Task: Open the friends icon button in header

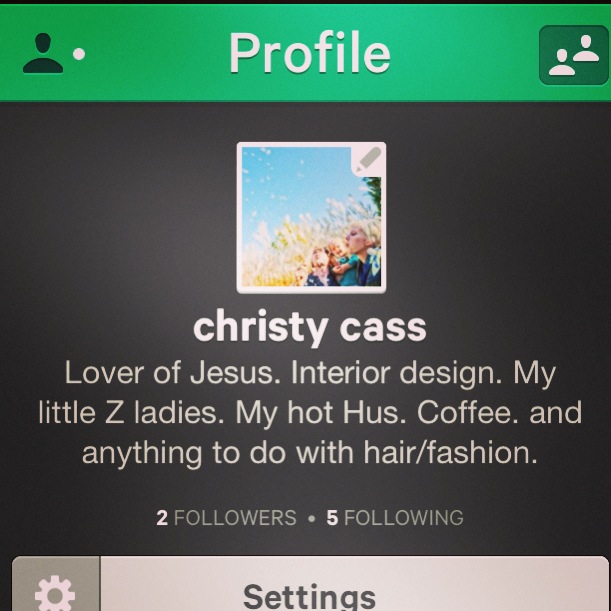Action: (x=573, y=54)
